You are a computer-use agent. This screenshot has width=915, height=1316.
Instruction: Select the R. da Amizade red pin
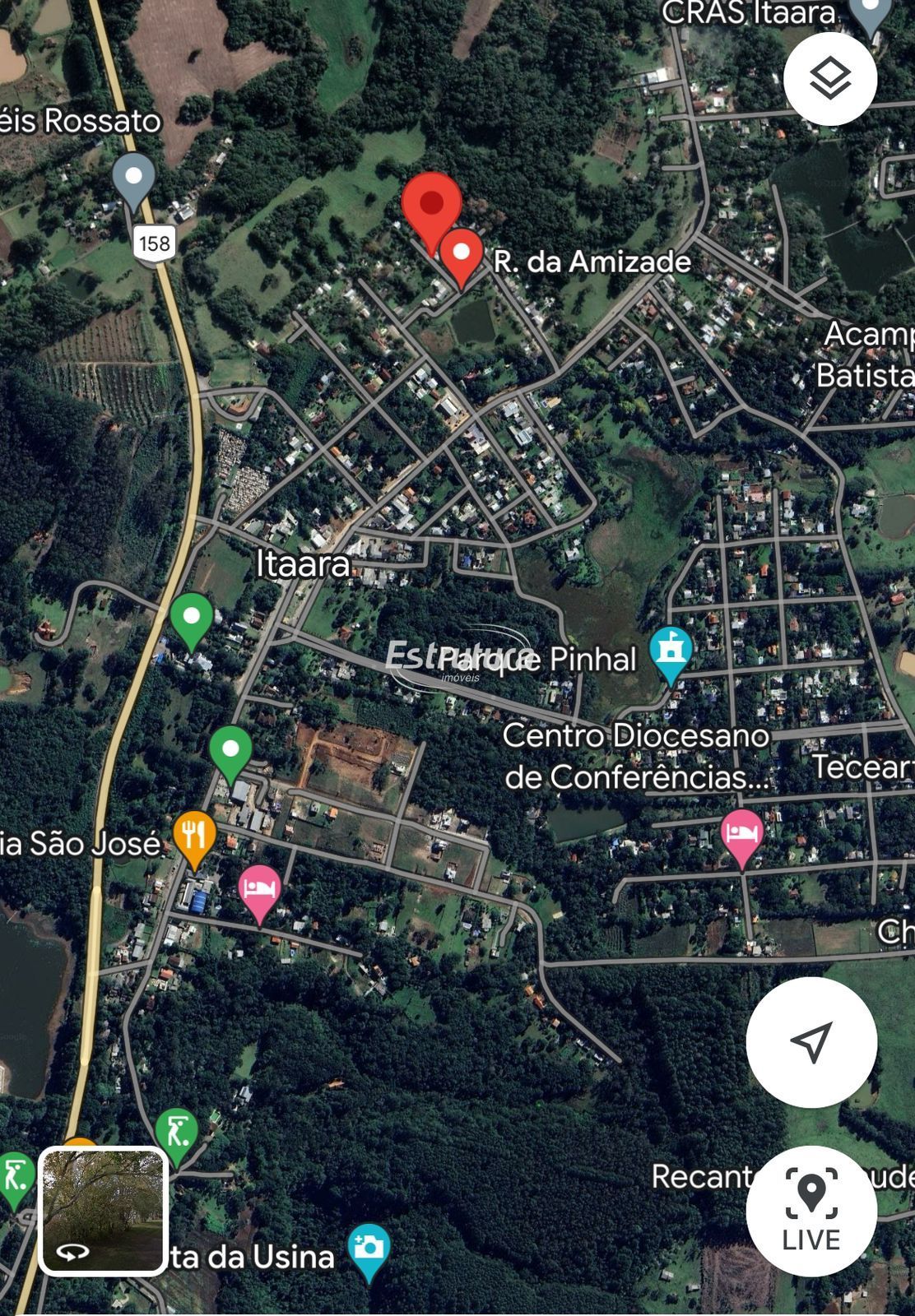[462, 255]
